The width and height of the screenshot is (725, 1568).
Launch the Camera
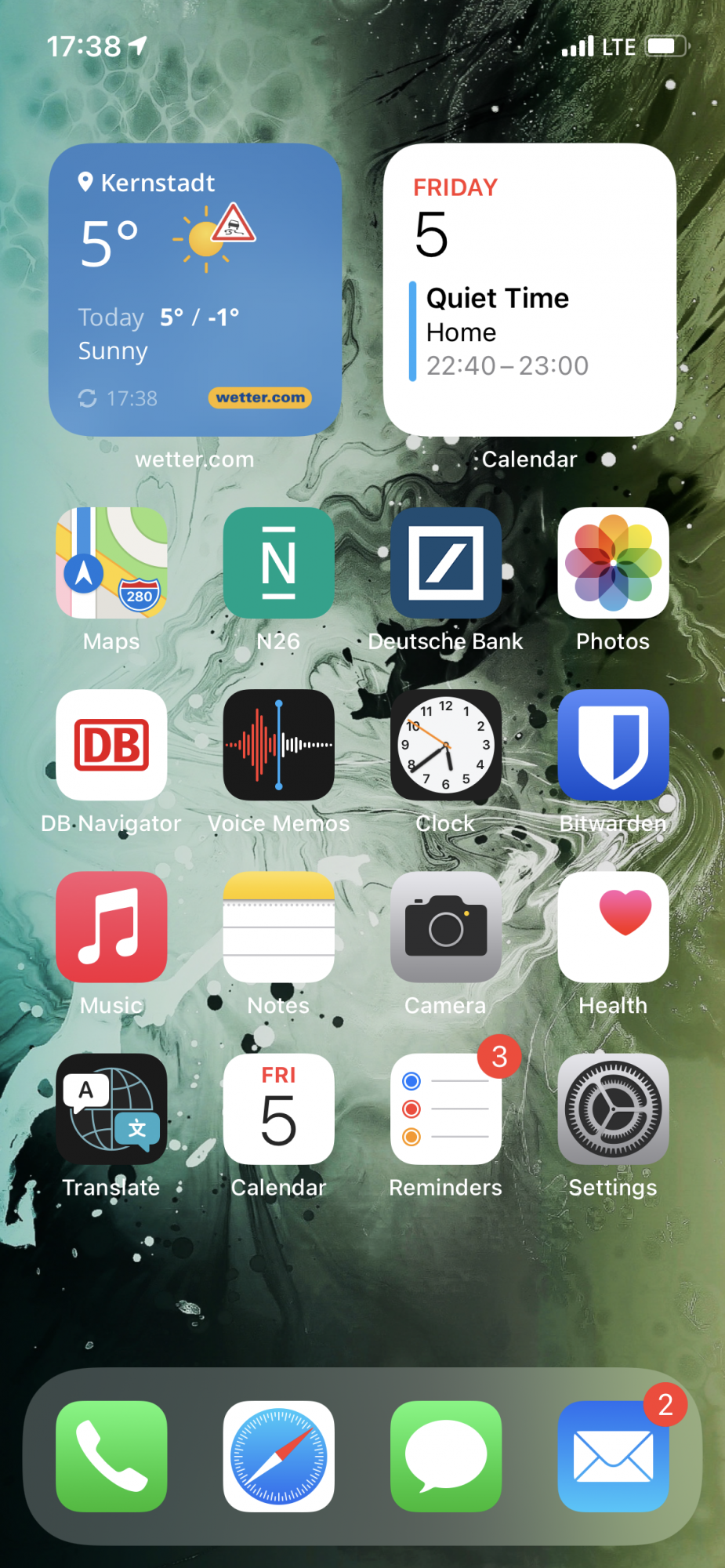click(x=445, y=927)
